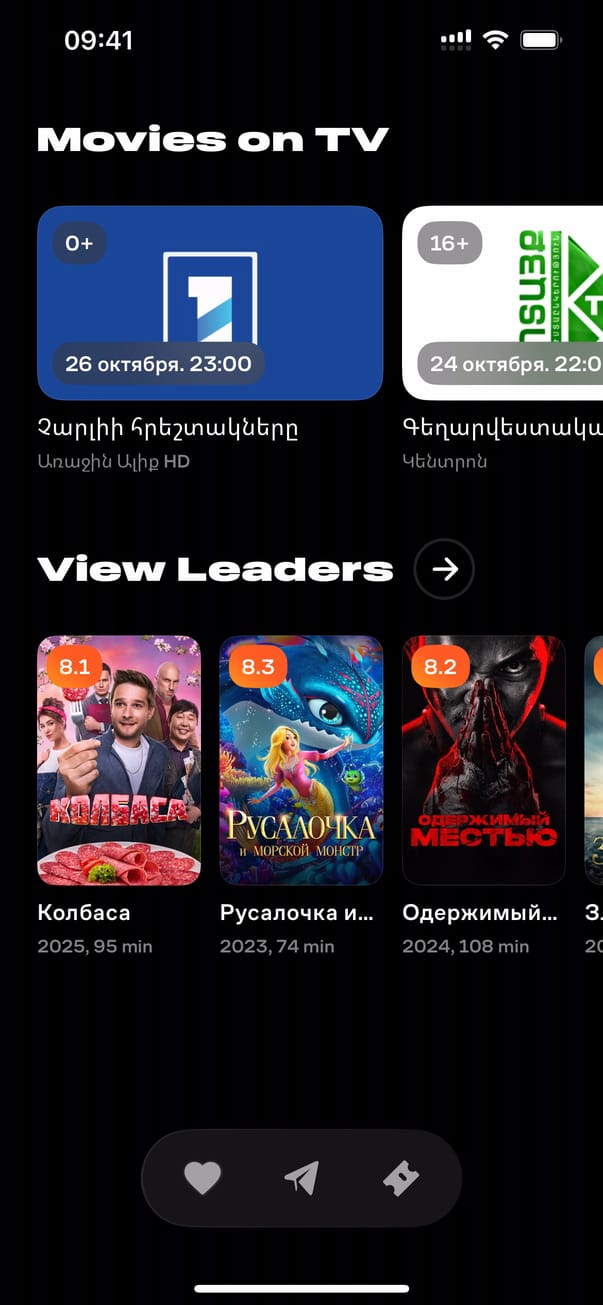
Task: Open the channel card dated 26 октября 23:00
Action: pyautogui.click(x=210, y=302)
